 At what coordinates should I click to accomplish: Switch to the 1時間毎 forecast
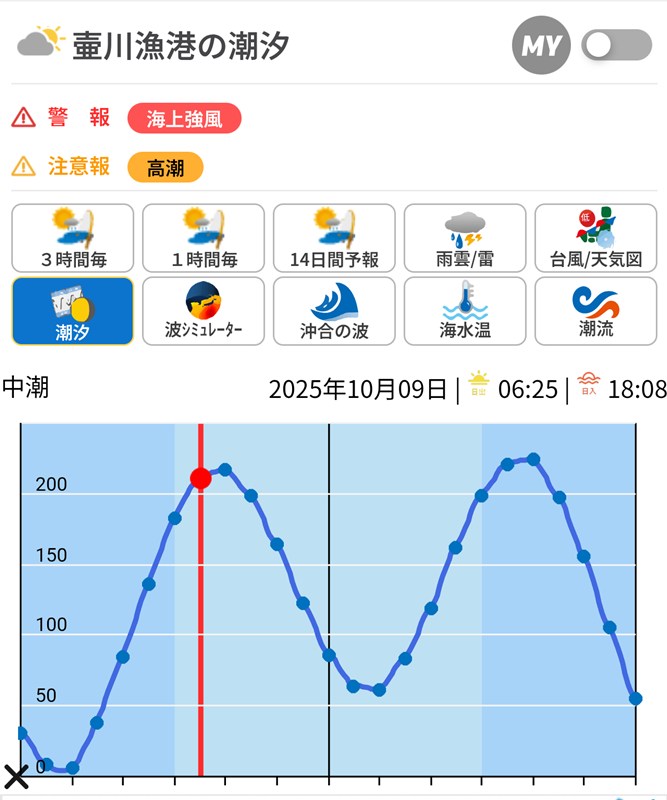[203, 238]
